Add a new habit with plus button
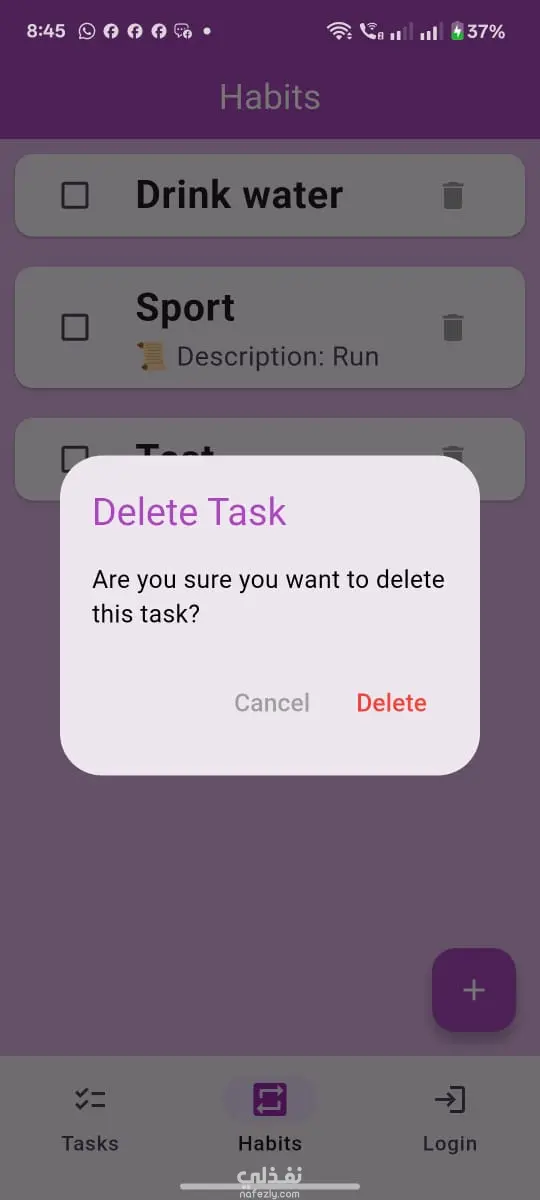Image resolution: width=540 pixels, height=1200 pixels. click(474, 990)
